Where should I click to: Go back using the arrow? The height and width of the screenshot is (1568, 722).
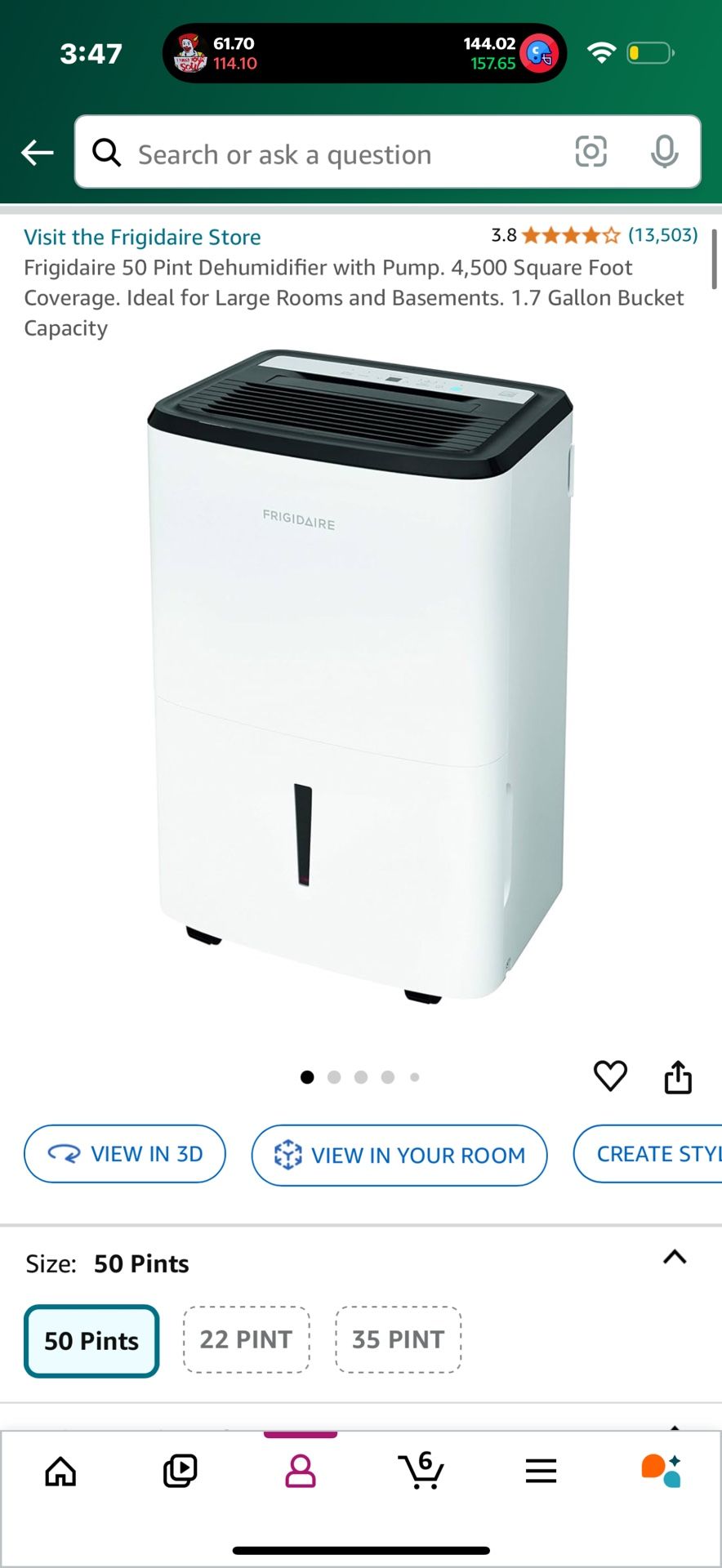(x=38, y=153)
